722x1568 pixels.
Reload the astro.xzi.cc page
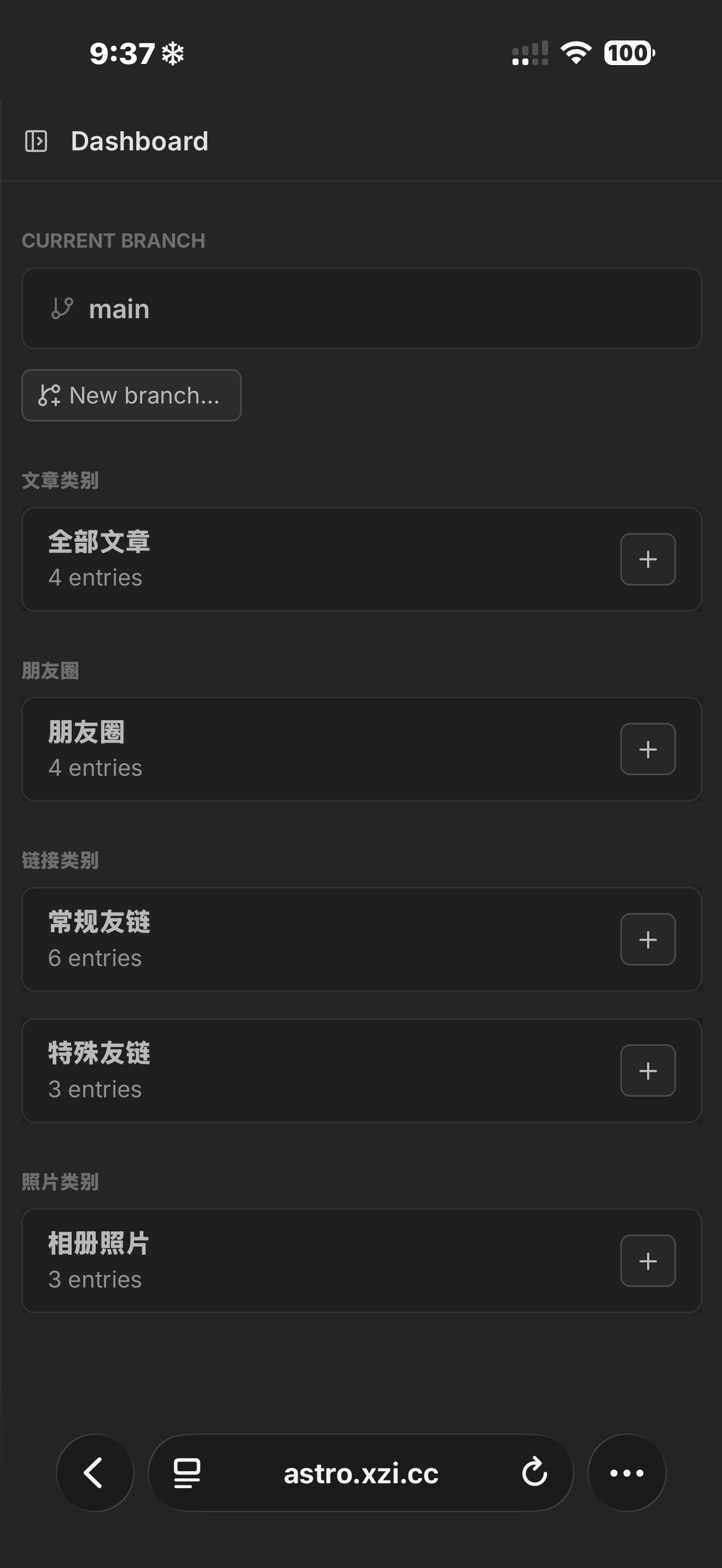click(x=534, y=1473)
